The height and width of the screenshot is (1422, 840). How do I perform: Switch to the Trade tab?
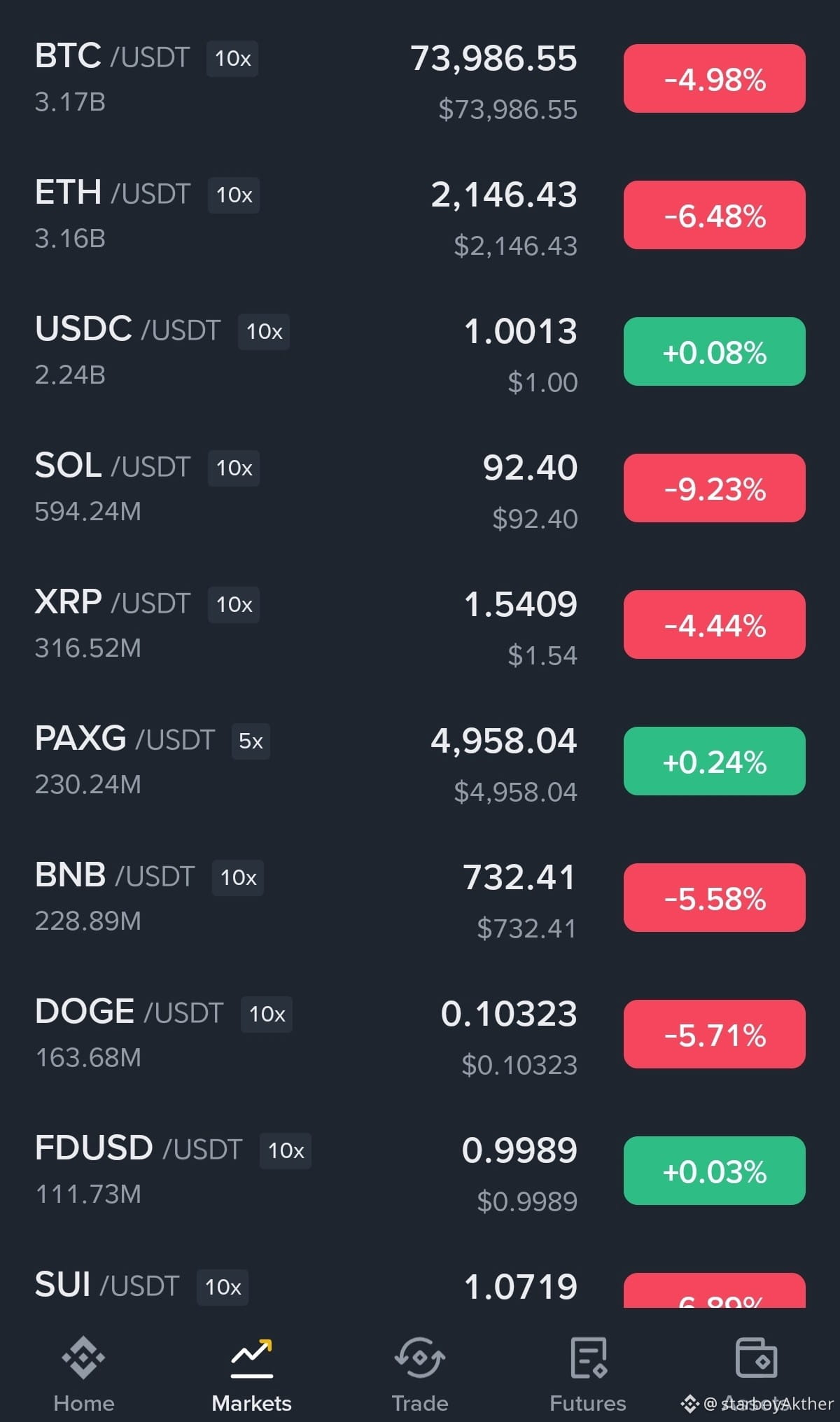pyautogui.click(x=420, y=1375)
